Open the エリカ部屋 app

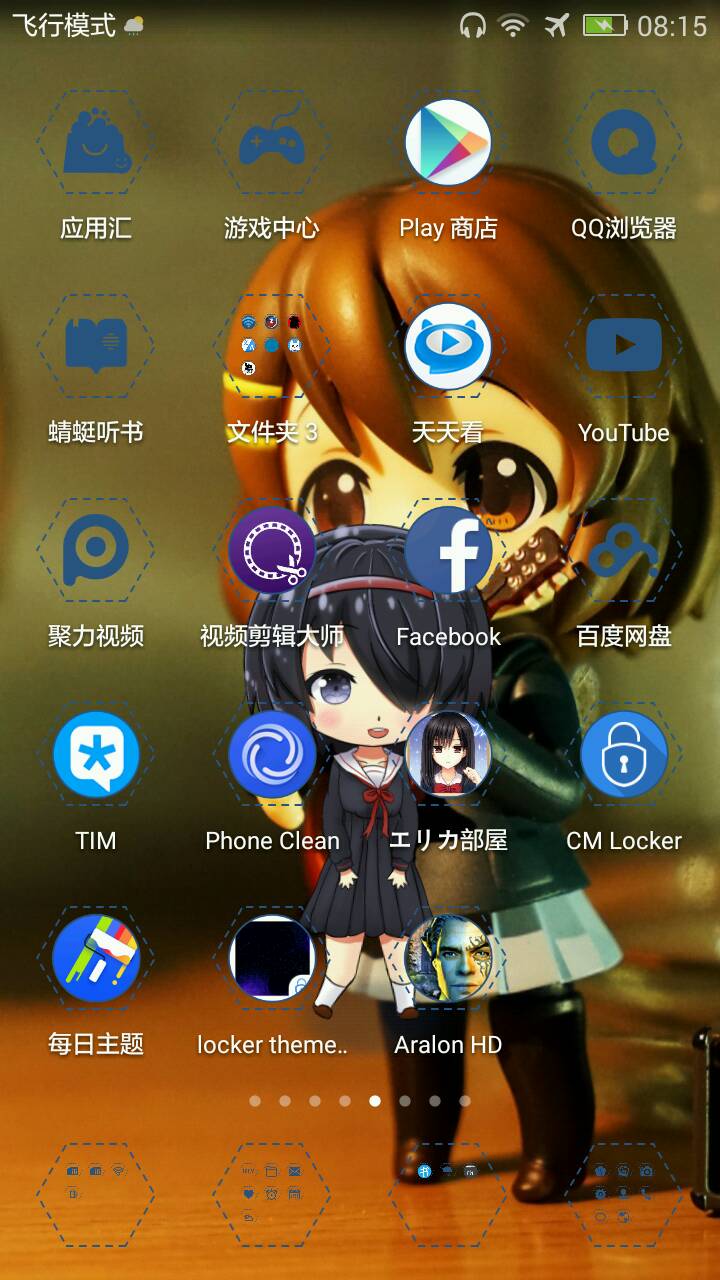pyautogui.click(x=448, y=755)
